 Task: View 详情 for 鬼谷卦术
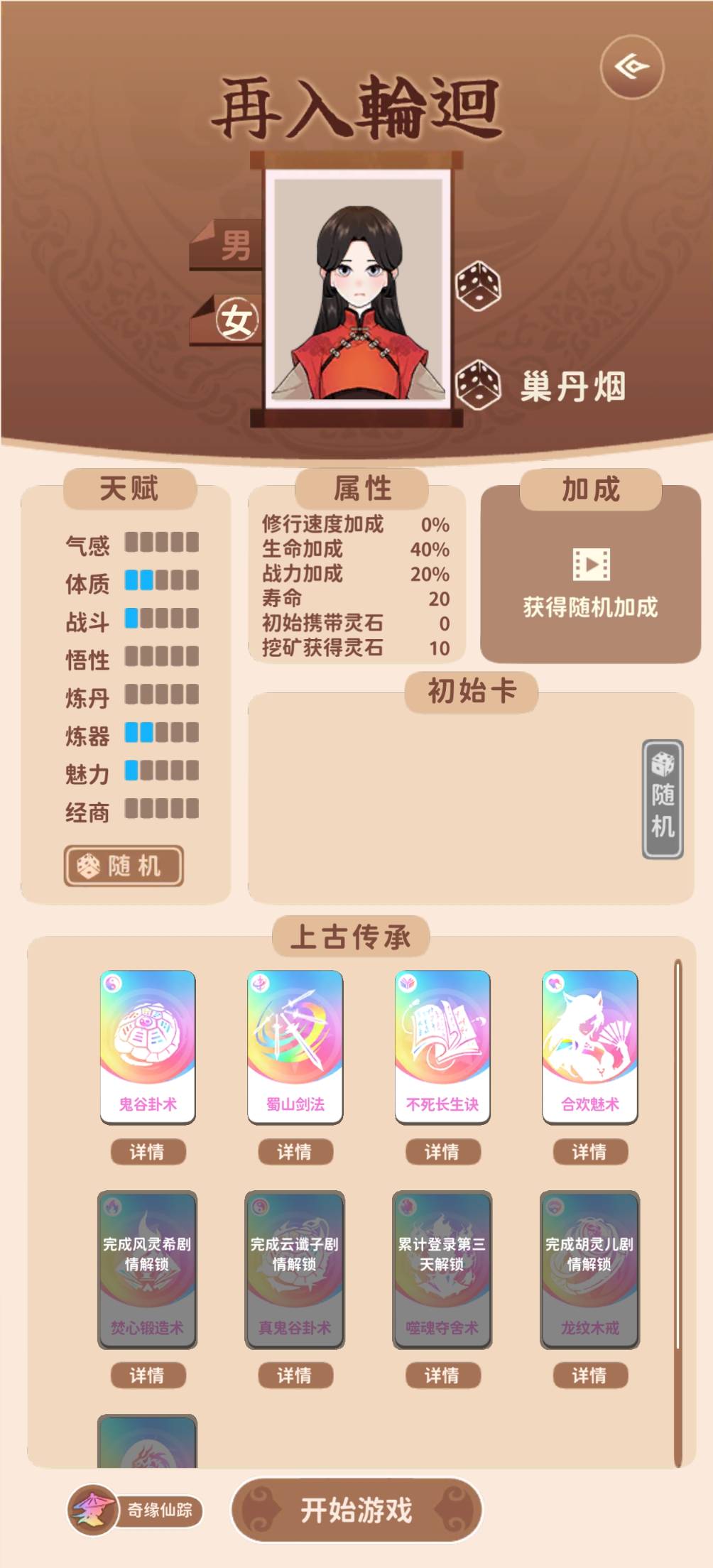tap(147, 1151)
